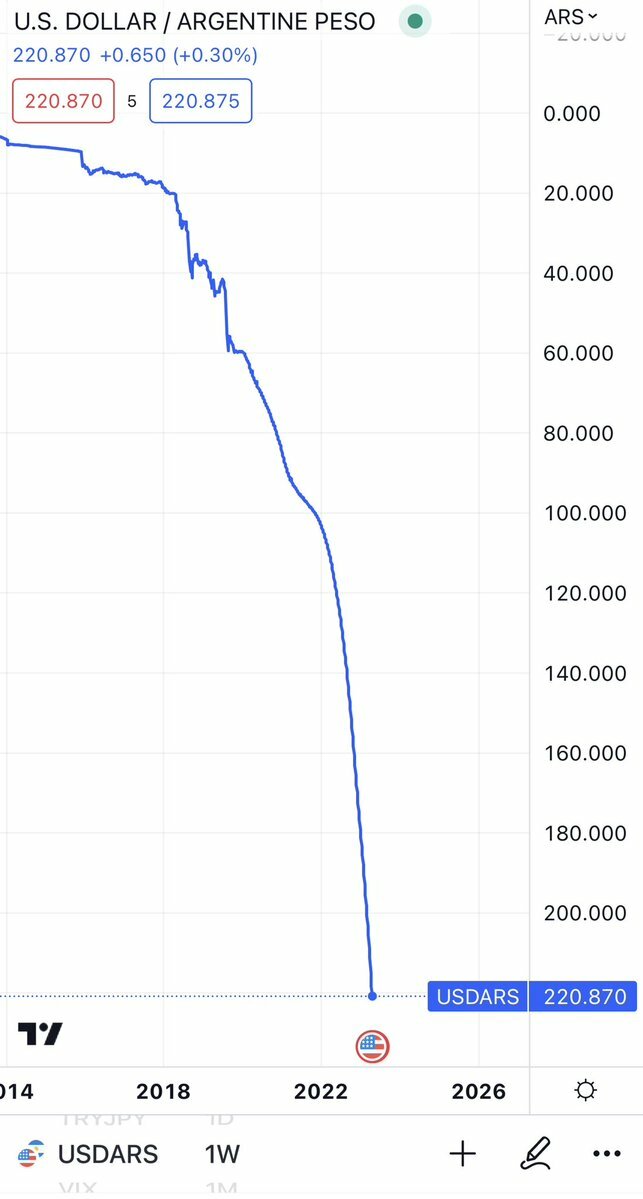Tap the USDARS 220.870 price label
This screenshot has width=643, height=1199.
tap(532, 996)
